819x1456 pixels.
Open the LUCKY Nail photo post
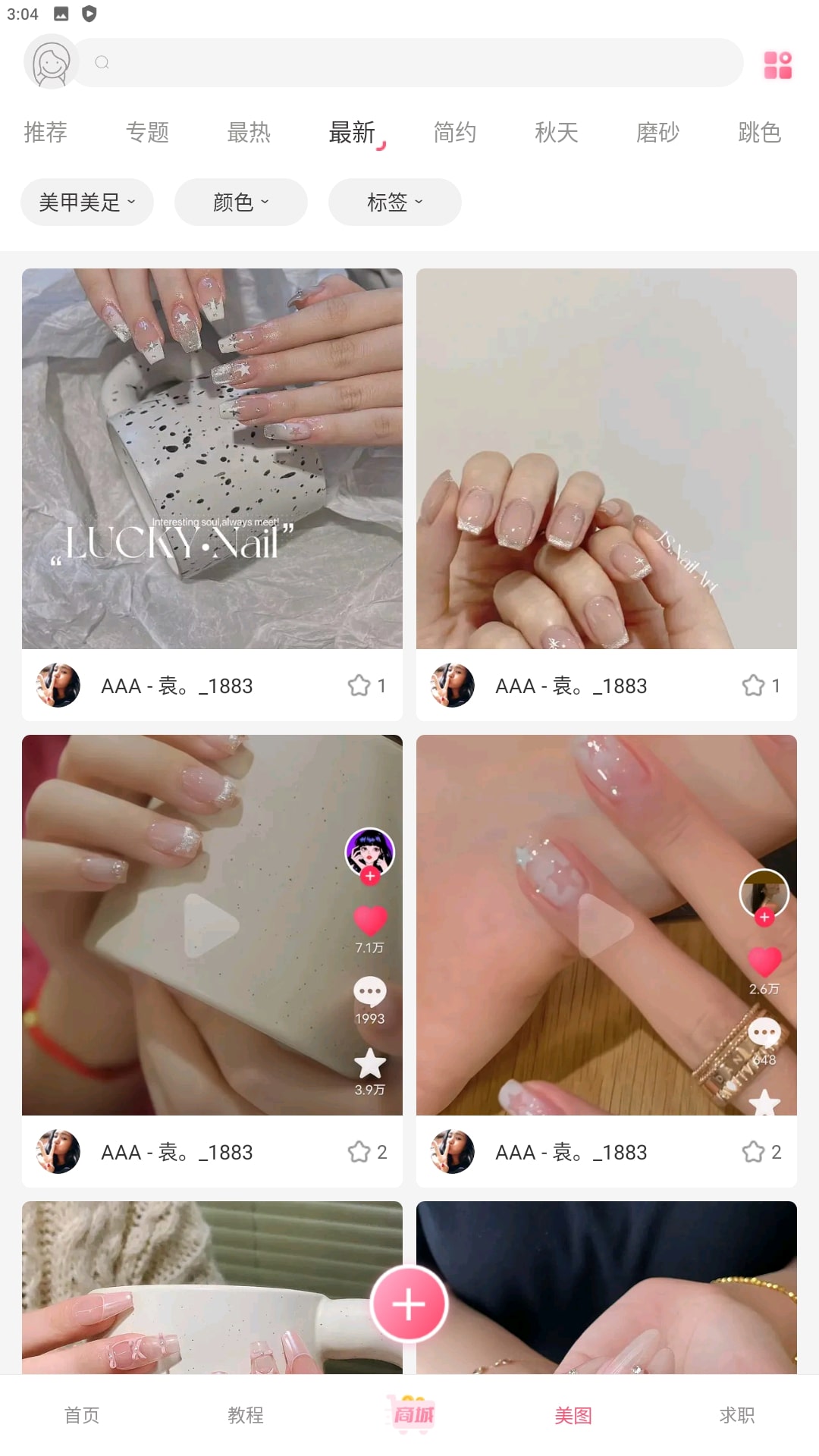(212, 458)
